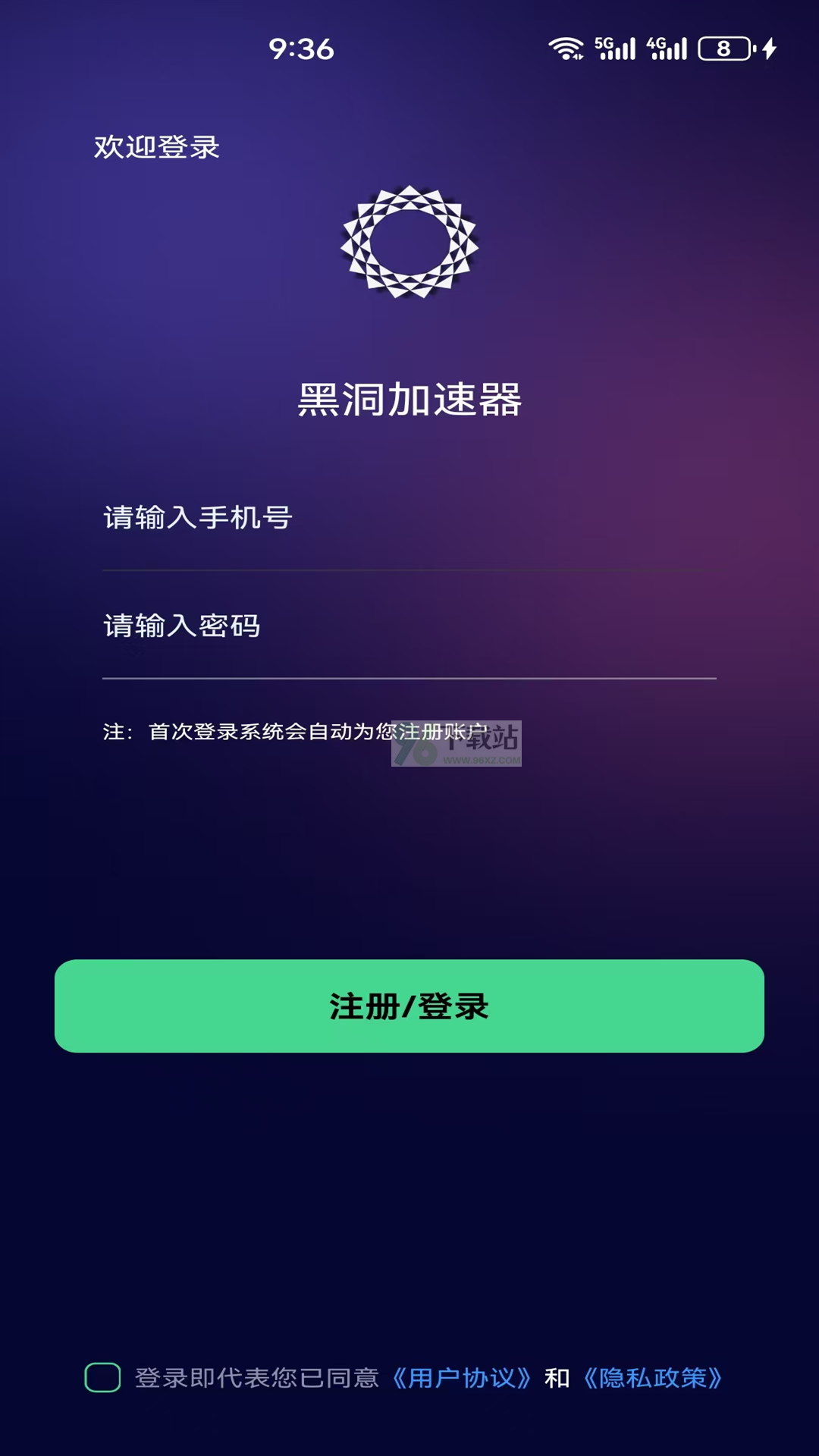
Task: Tap the 注册/登录 button
Action: pos(409,1006)
